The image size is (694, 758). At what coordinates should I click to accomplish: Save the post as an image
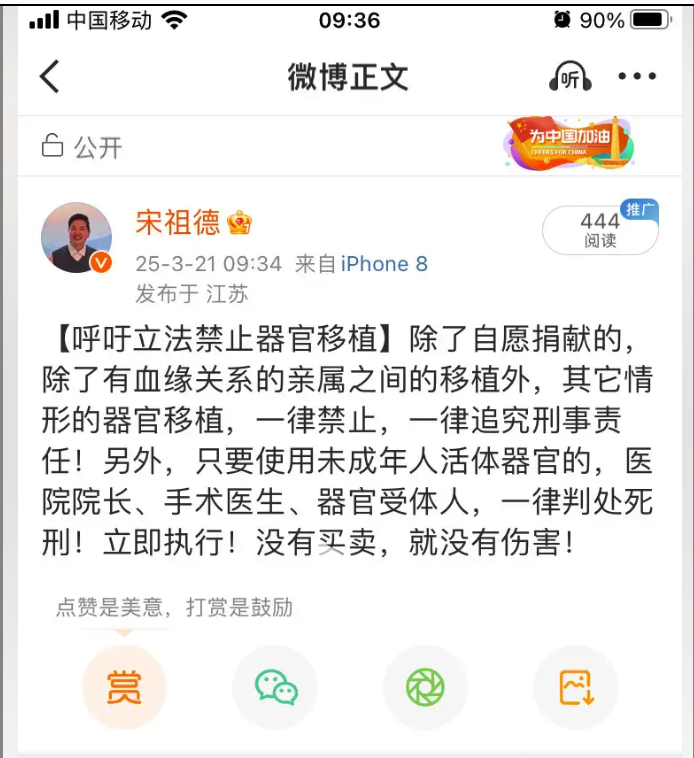(x=575, y=688)
